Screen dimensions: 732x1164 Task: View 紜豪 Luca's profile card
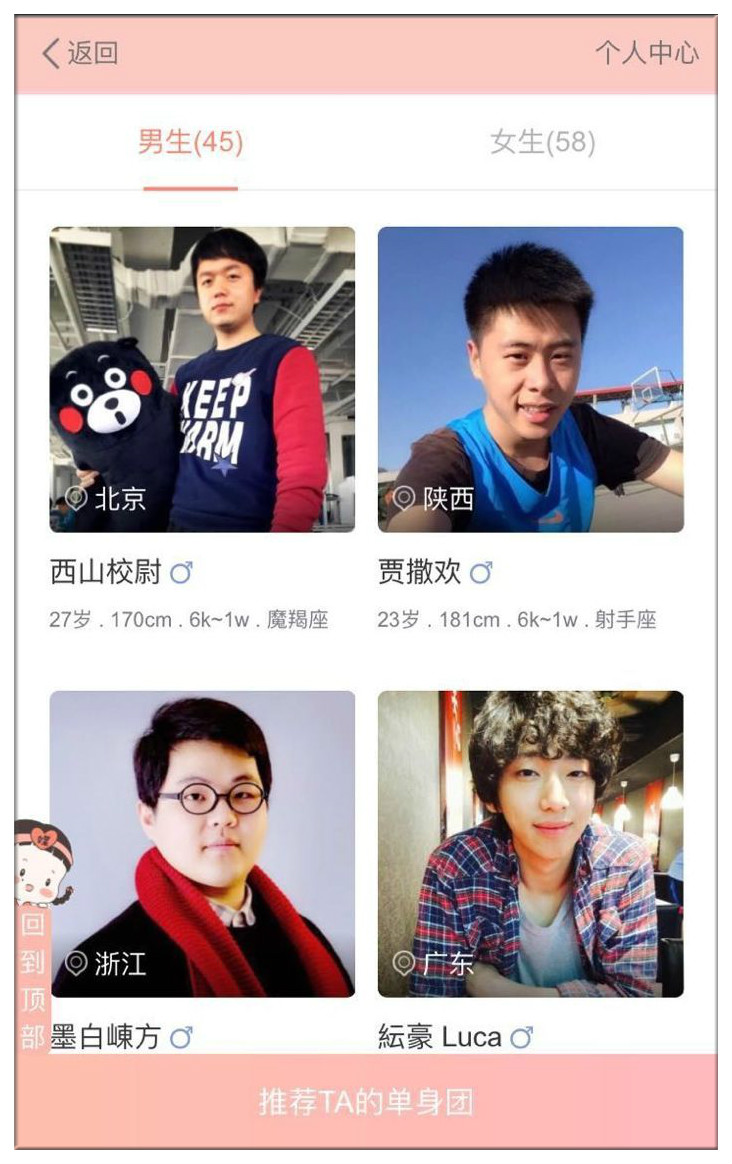(530, 843)
